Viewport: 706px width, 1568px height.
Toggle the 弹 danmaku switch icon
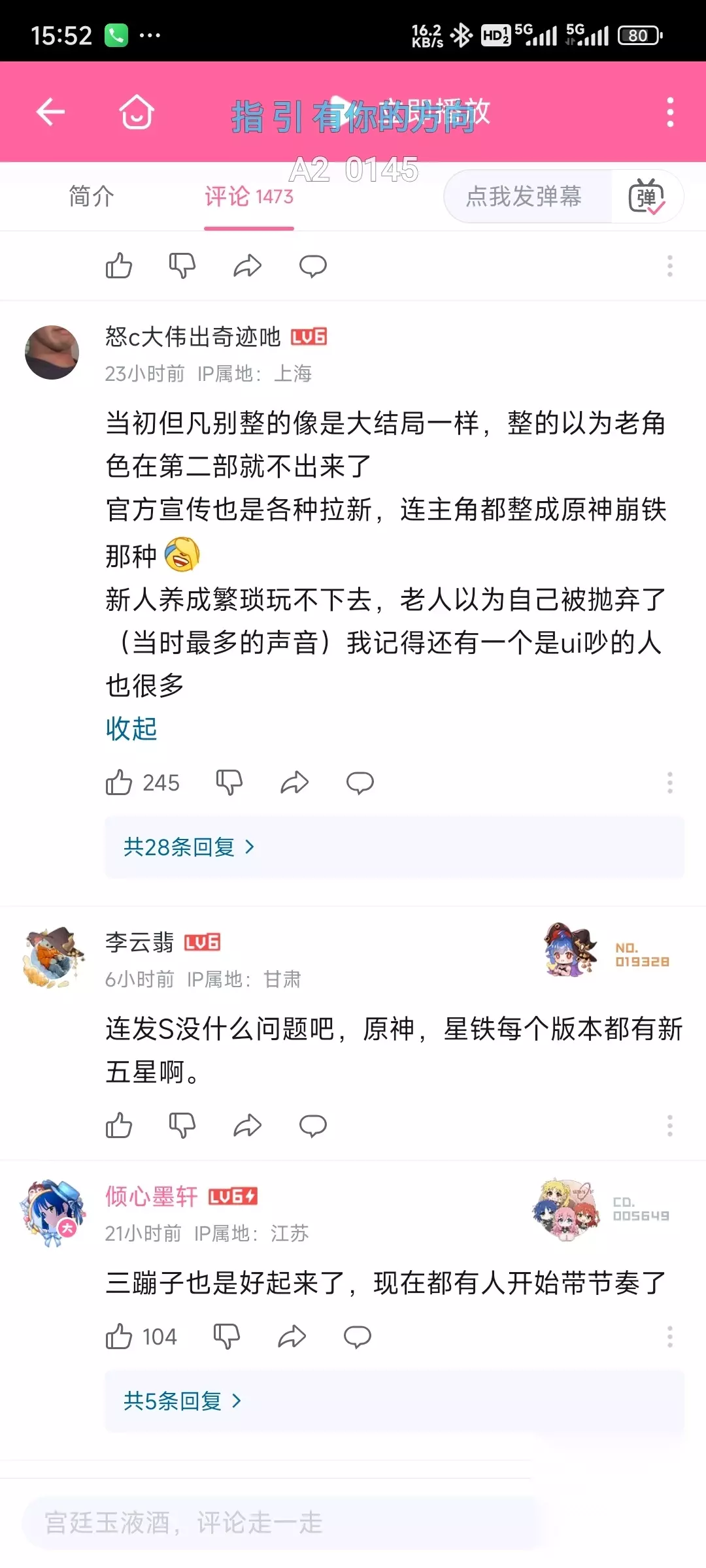pos(647,197)
